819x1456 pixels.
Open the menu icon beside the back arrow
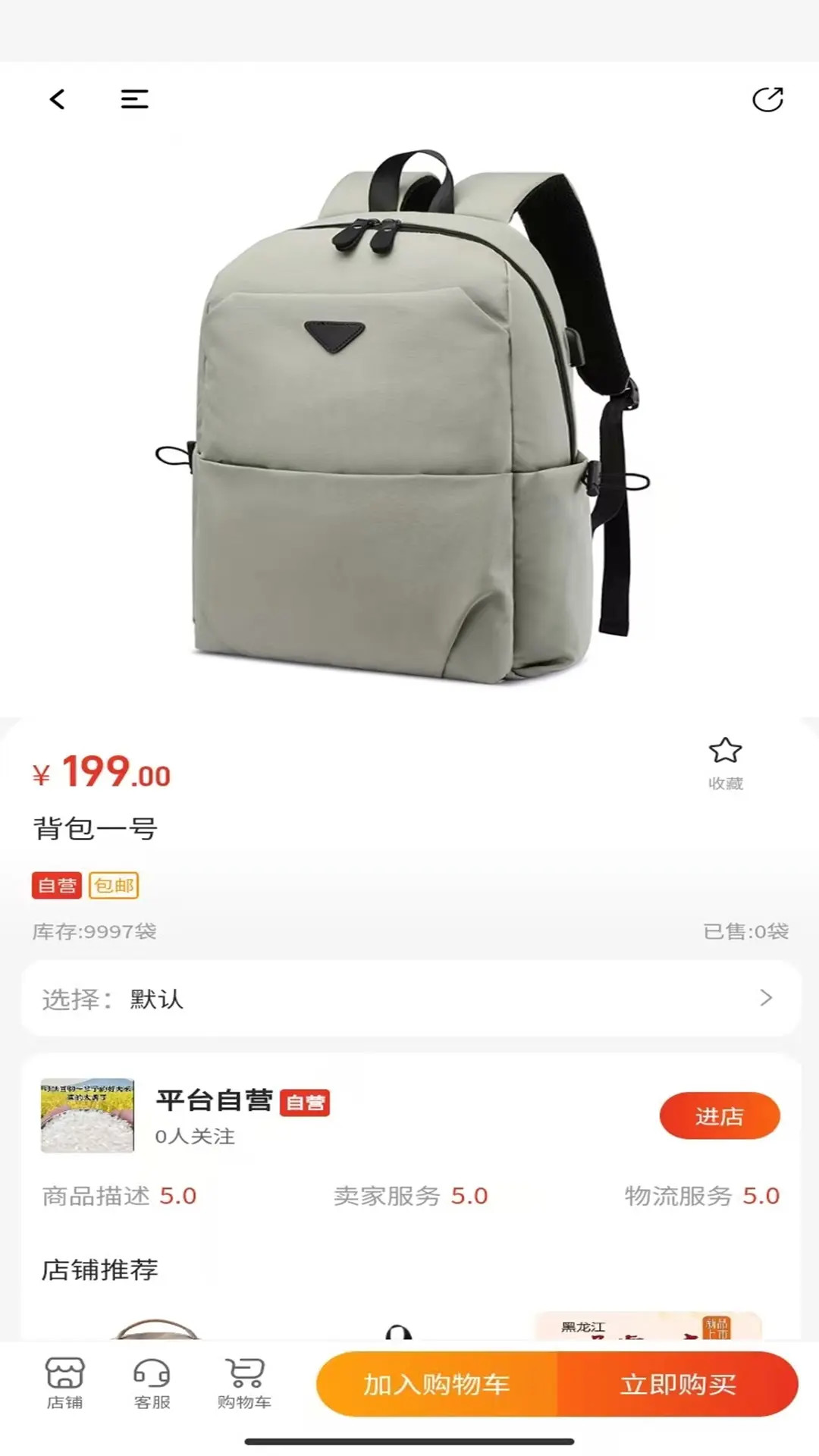[x=134, y=99]
